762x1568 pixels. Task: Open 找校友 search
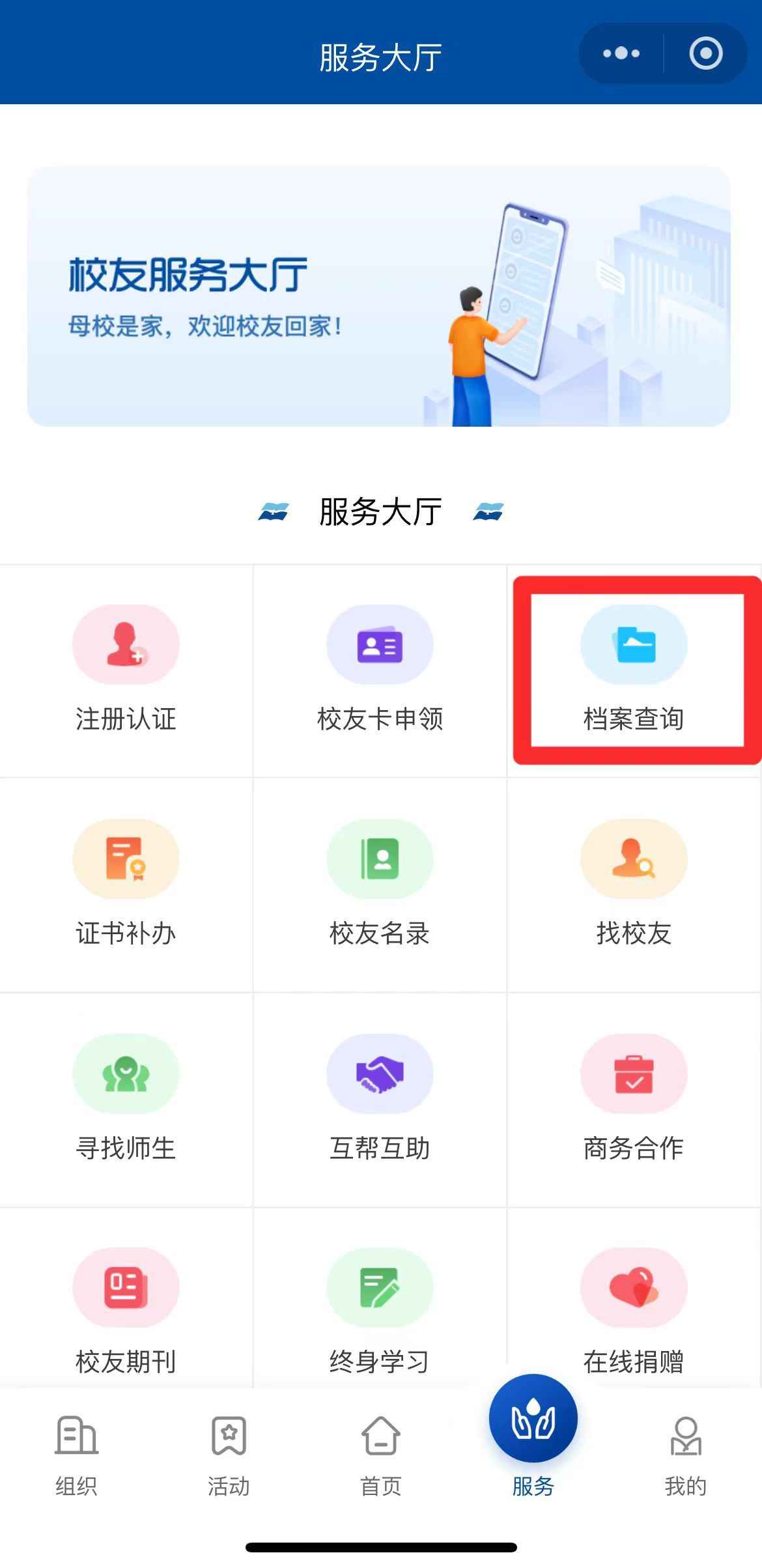tap(634, 884)
